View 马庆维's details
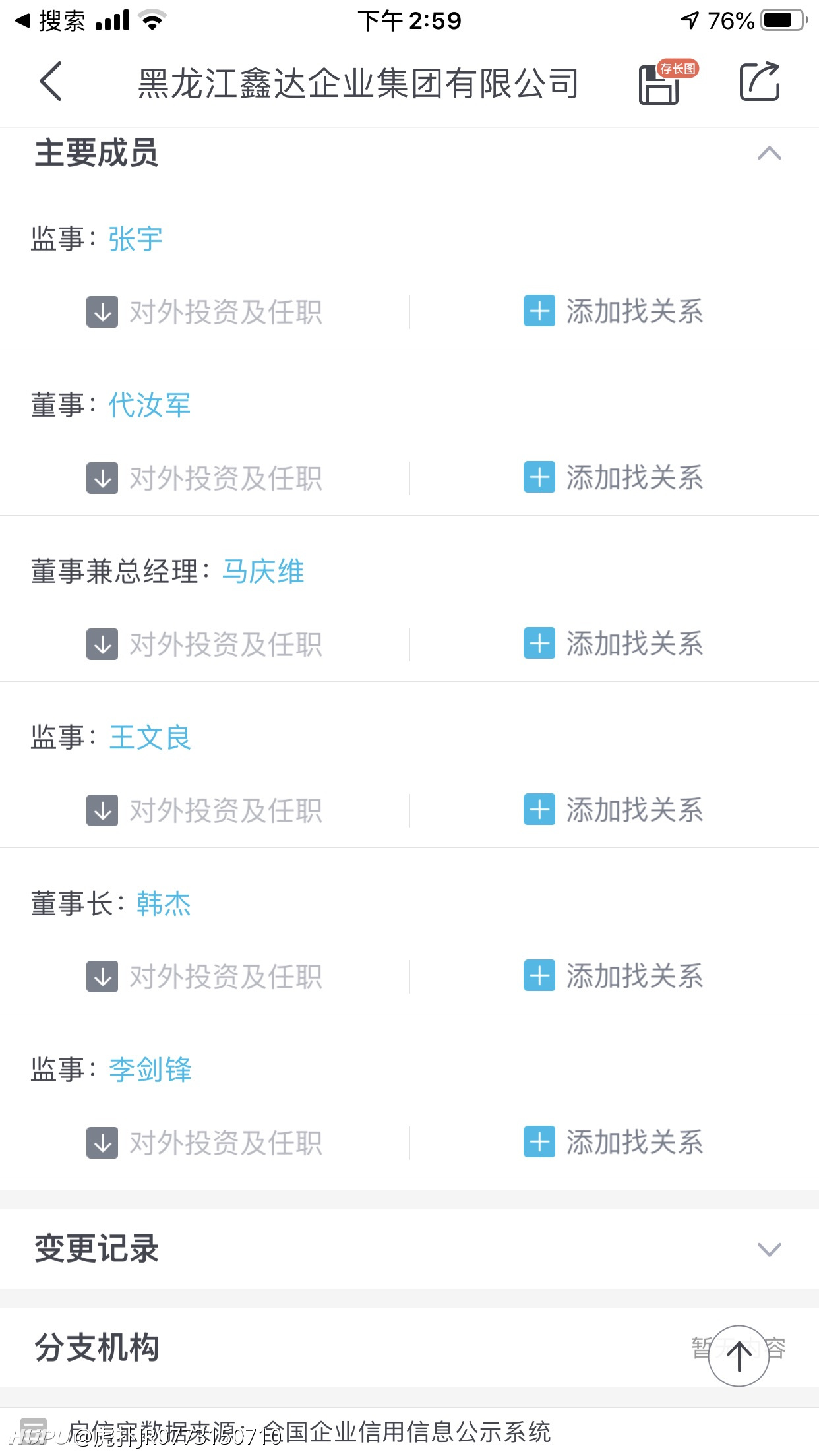 point(263,571)
